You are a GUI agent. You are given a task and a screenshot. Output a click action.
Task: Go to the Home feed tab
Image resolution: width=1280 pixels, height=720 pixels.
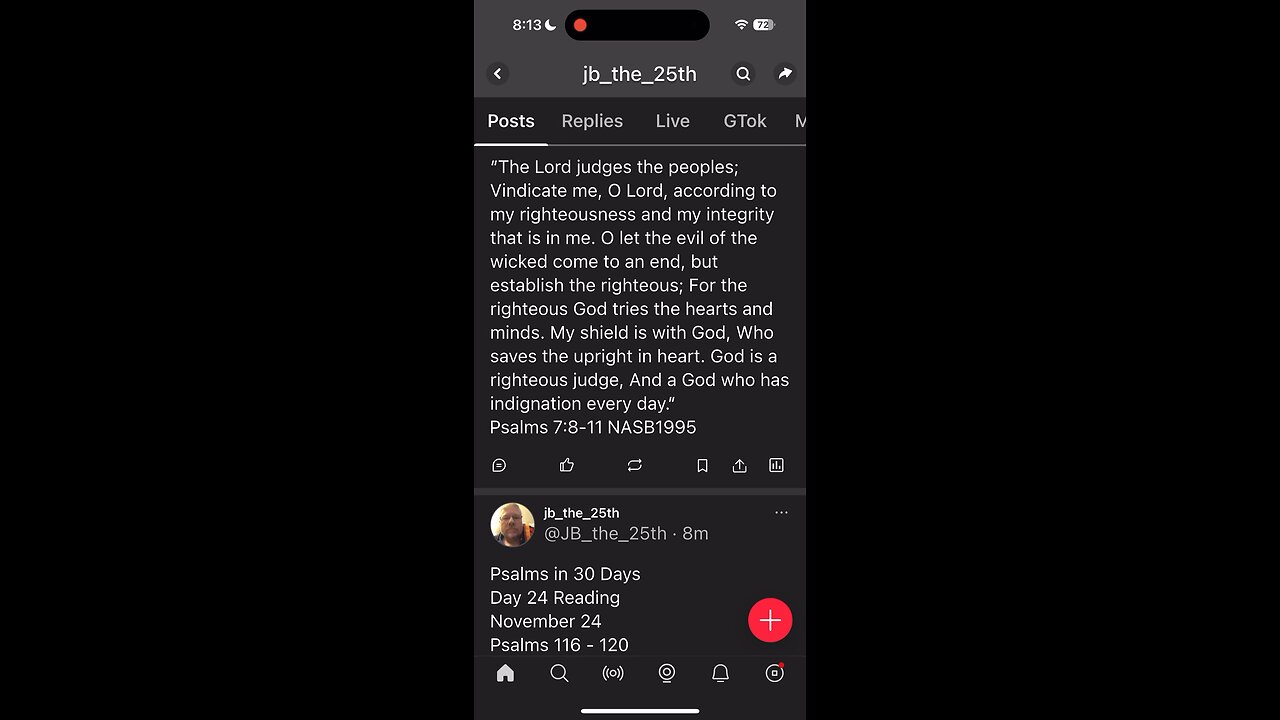click(x=505, y=673)
